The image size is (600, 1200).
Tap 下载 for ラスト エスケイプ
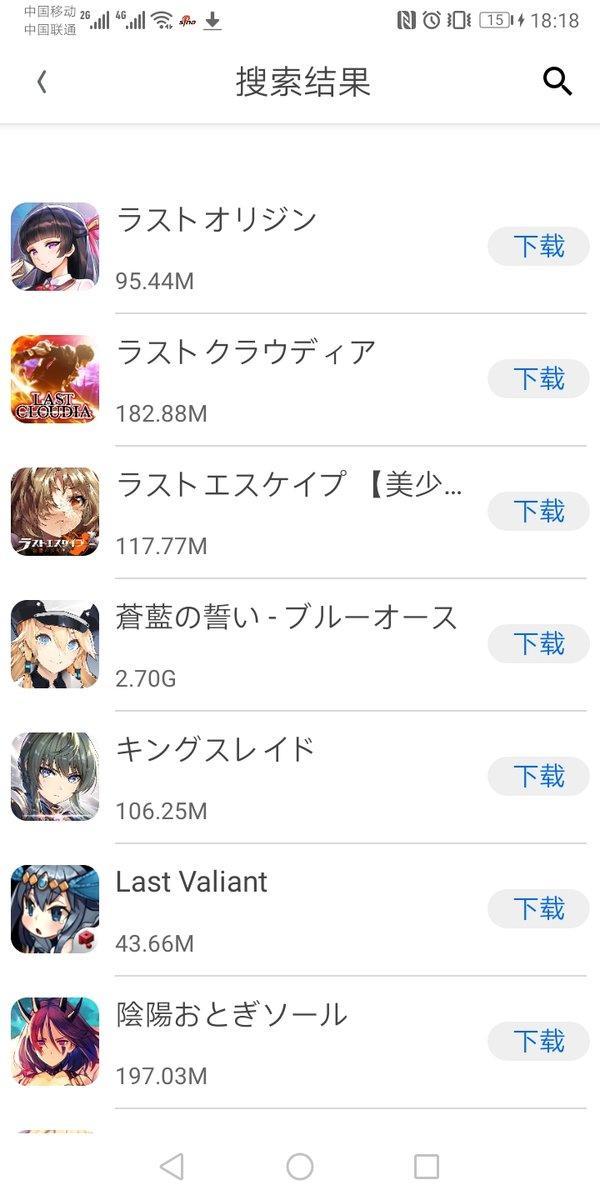tap(538, 511)
